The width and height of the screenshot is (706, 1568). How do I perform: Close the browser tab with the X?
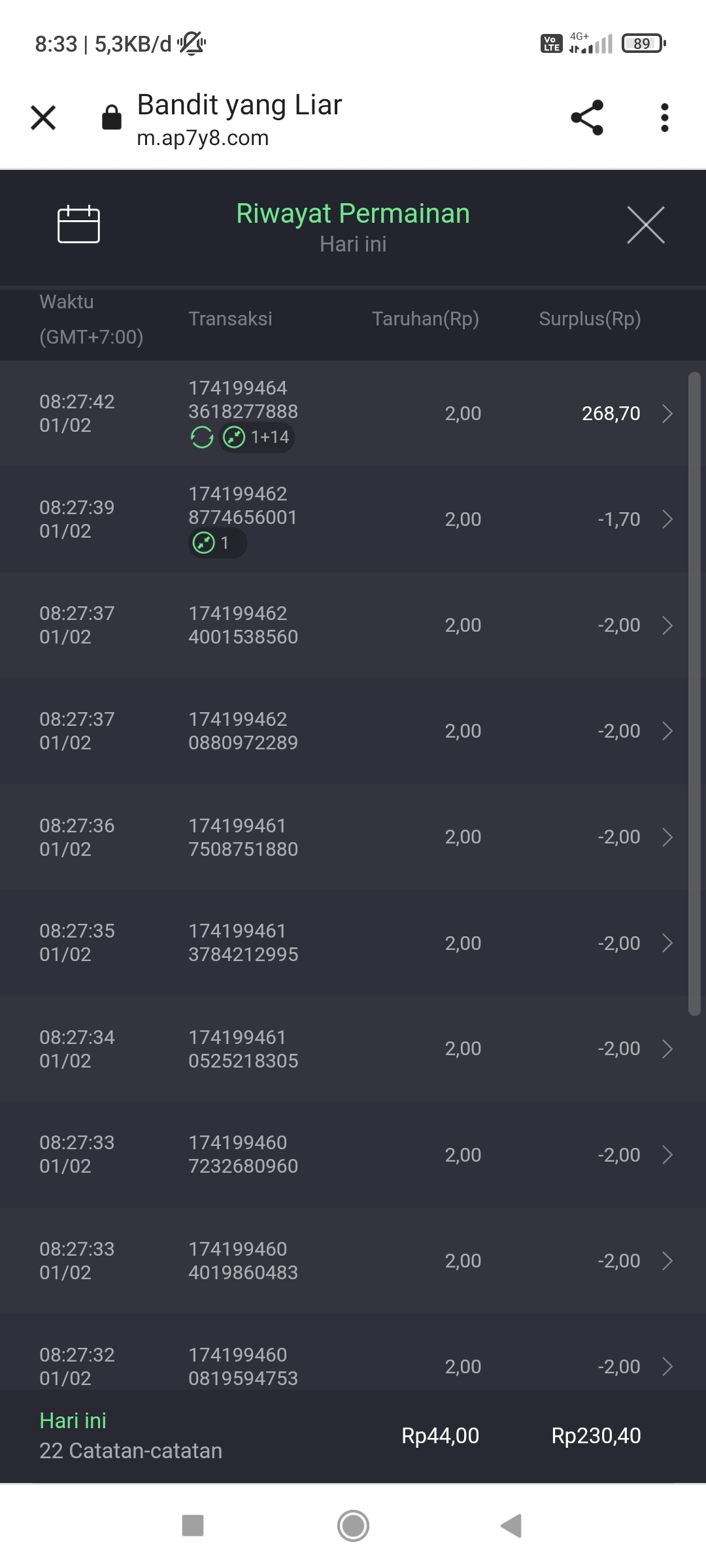tap(43, 118)
